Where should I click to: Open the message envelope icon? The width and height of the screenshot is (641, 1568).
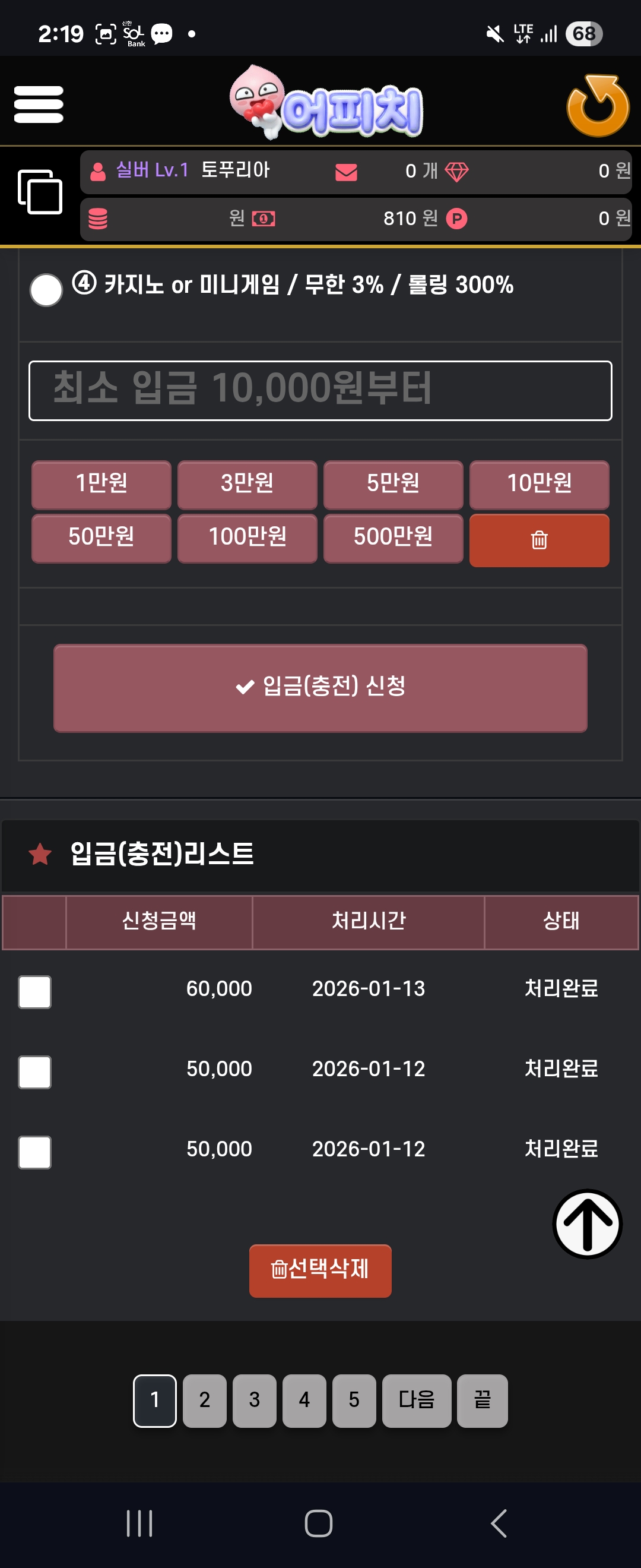346,172
